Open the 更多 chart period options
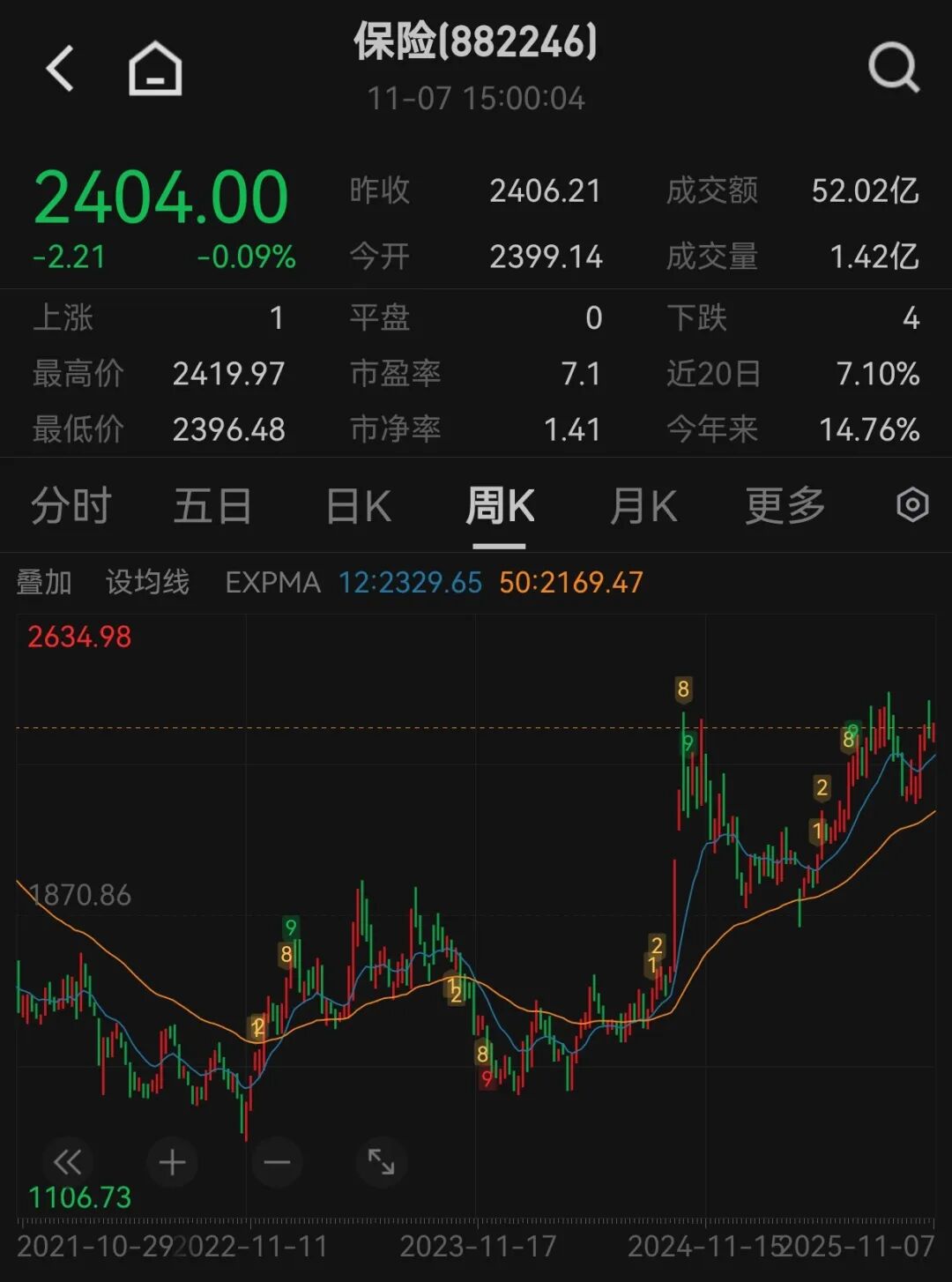 [785, 506]
